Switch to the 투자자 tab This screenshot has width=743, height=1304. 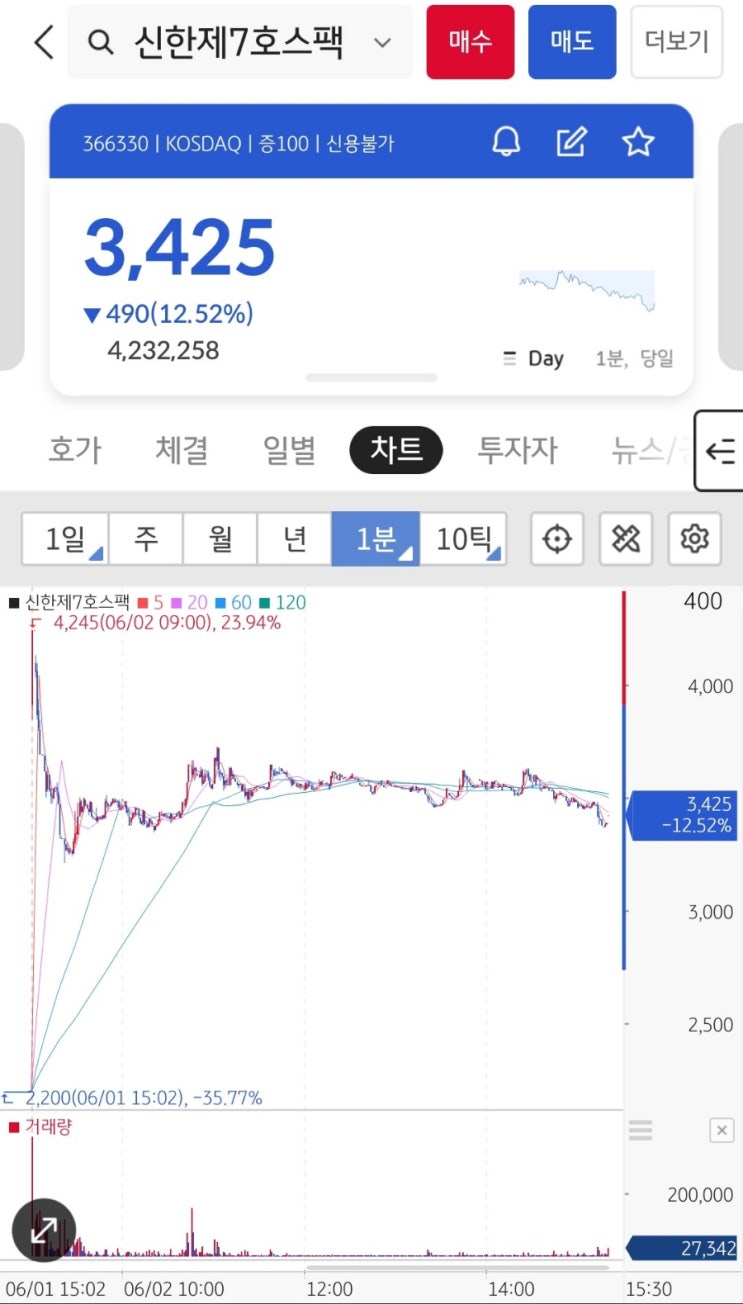click(x=517, y=450)
